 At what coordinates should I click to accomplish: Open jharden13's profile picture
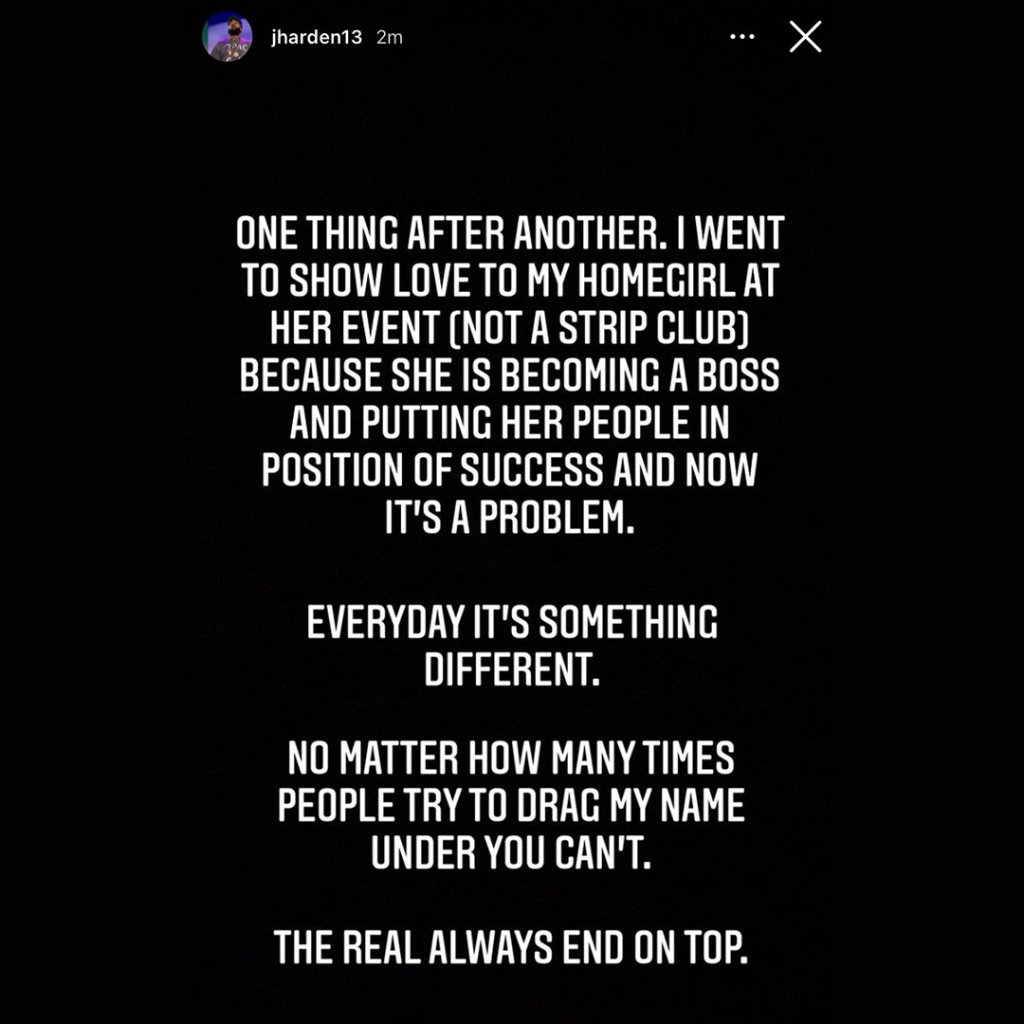tap(228, 37)
